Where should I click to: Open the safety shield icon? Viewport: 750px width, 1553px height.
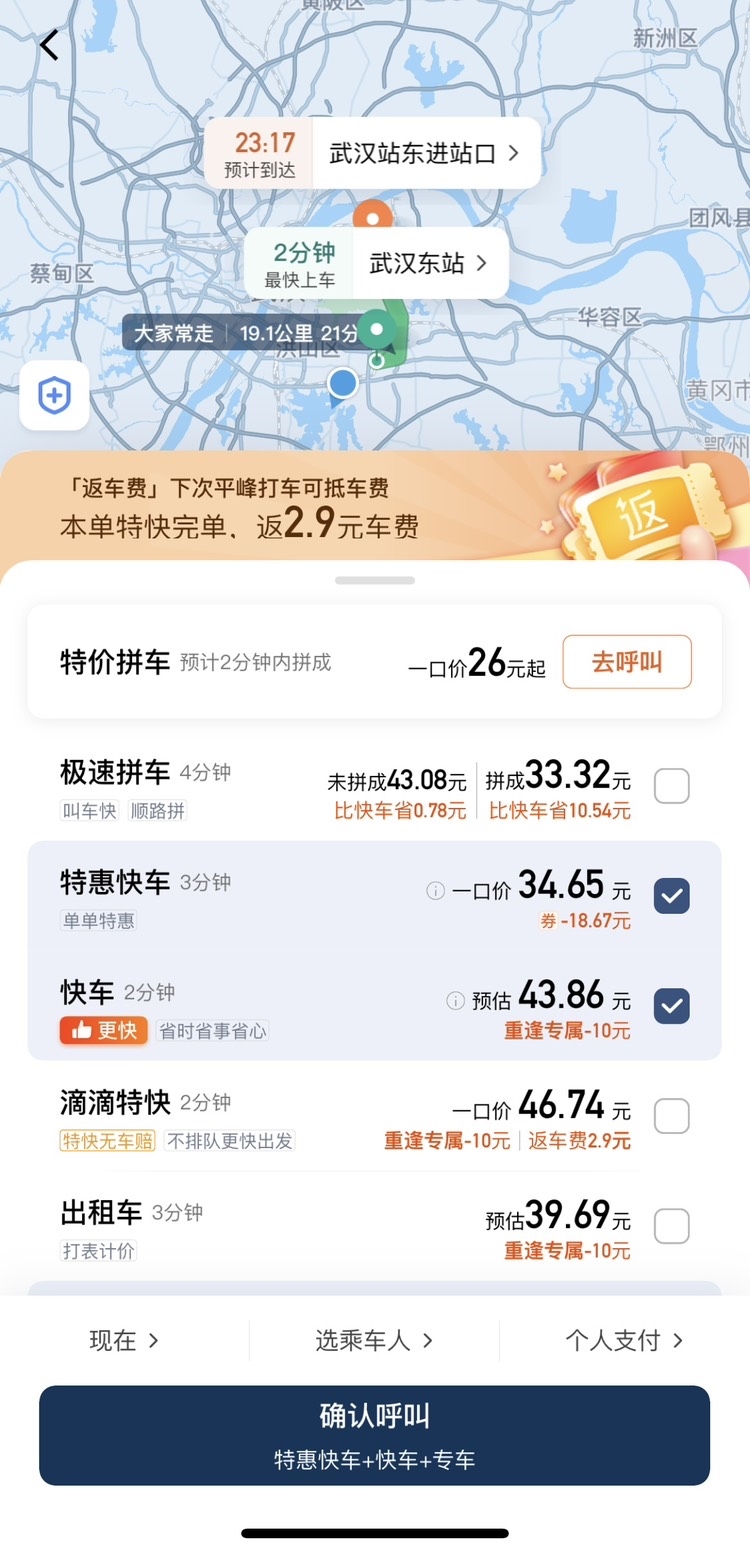tap(54, 396)
